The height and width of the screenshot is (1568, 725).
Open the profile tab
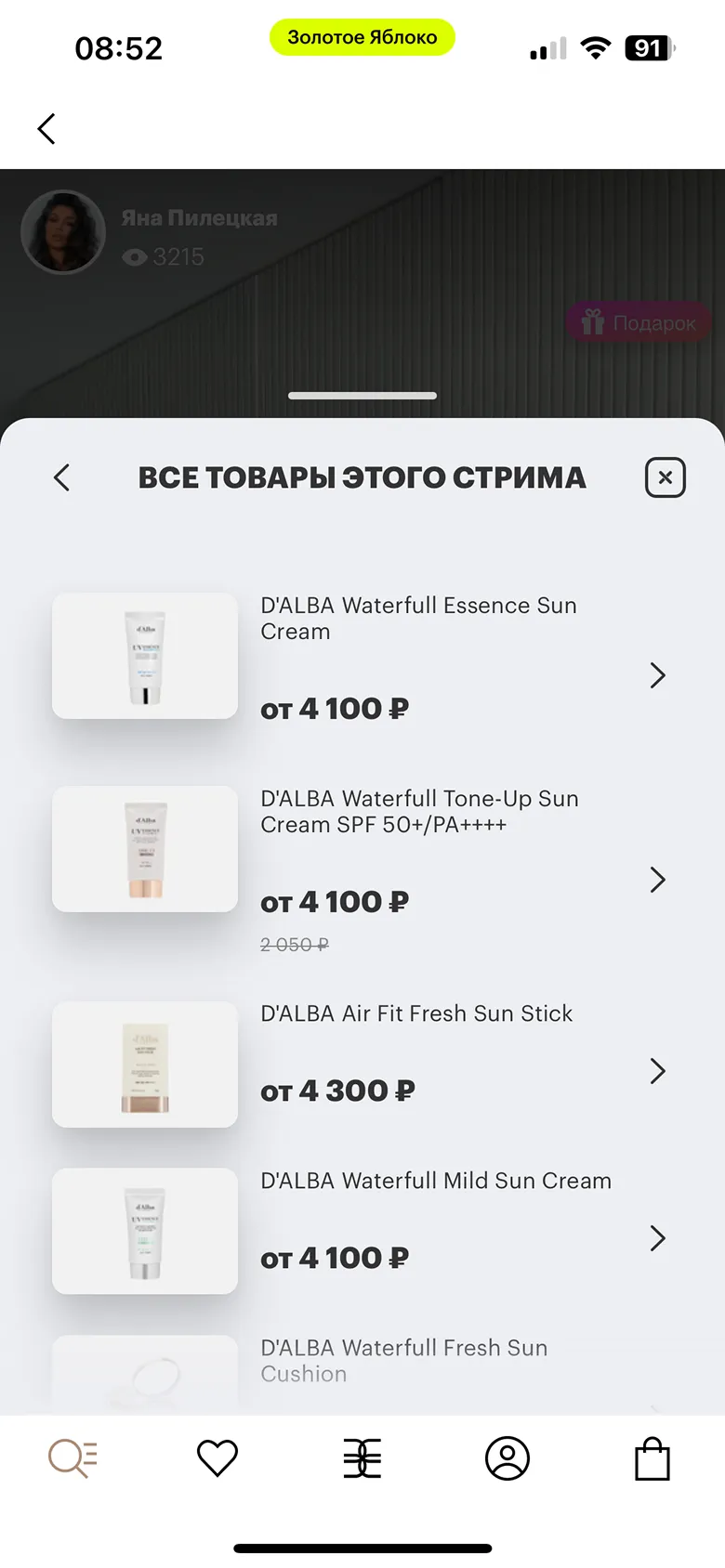(507, 1457)
